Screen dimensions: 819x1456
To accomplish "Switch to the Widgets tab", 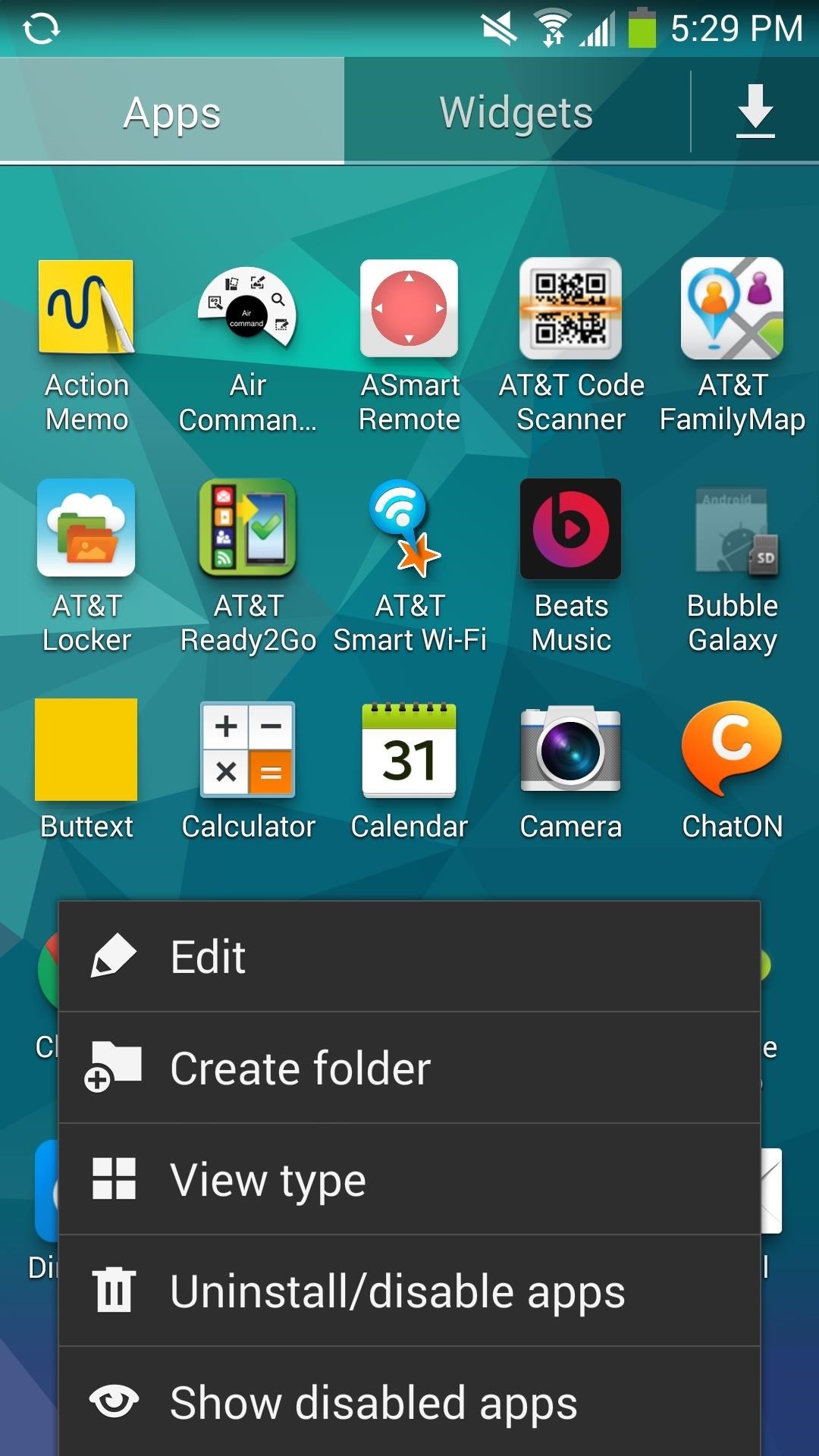I will tap(515, 111).
